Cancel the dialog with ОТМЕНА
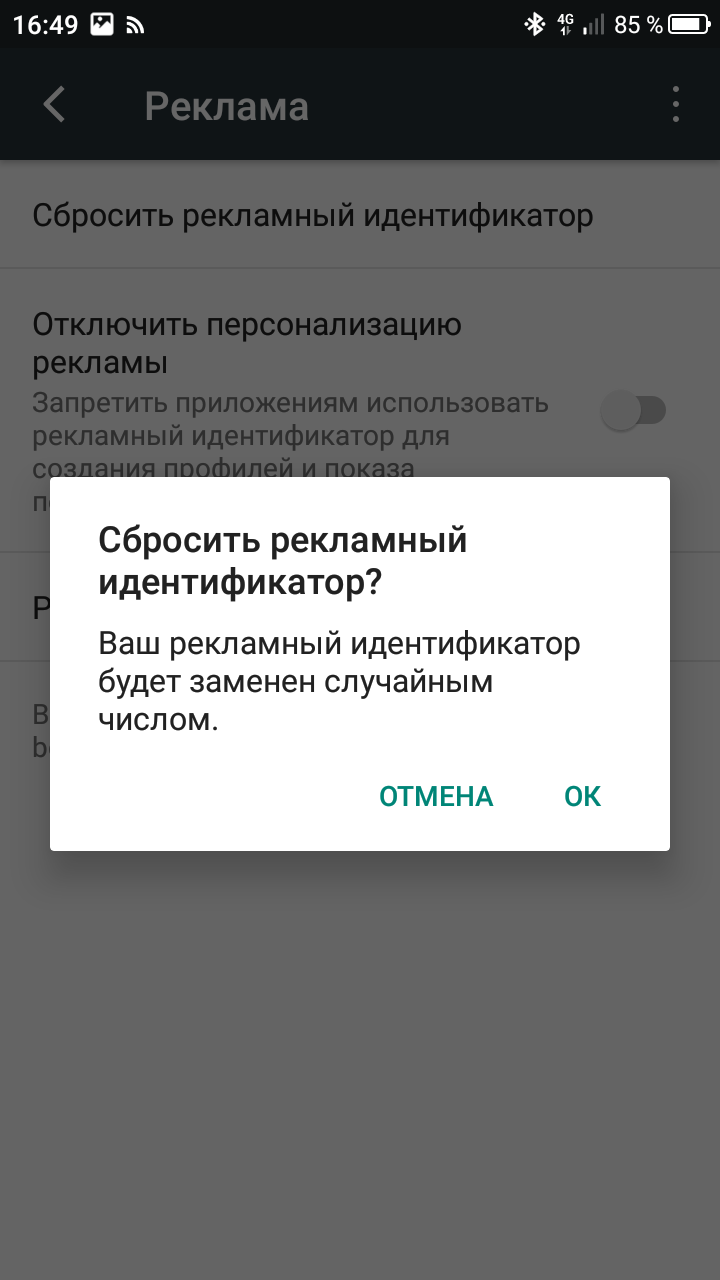Screen dimensions: 720x1280 click(436, 796)
